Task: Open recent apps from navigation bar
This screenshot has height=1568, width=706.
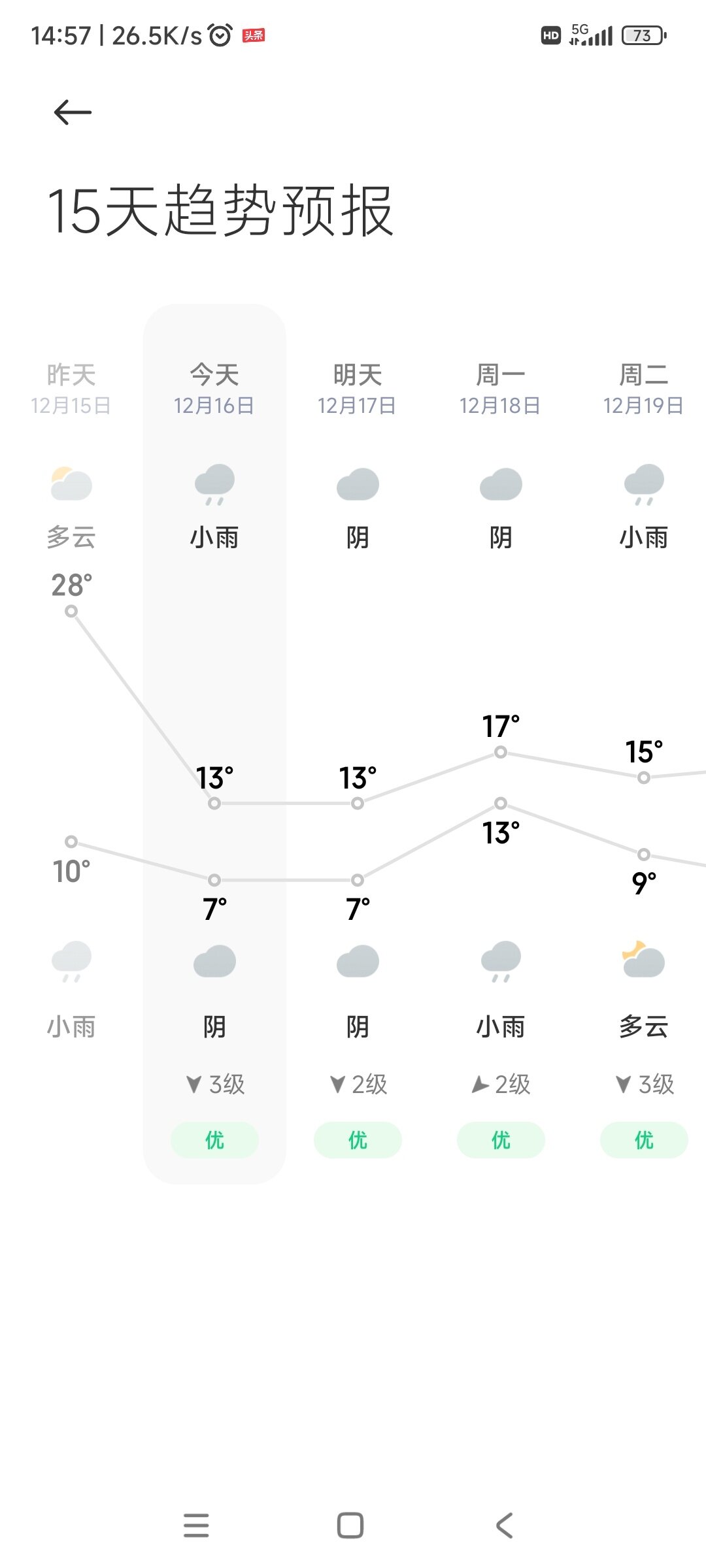Action: [196, 1526]
